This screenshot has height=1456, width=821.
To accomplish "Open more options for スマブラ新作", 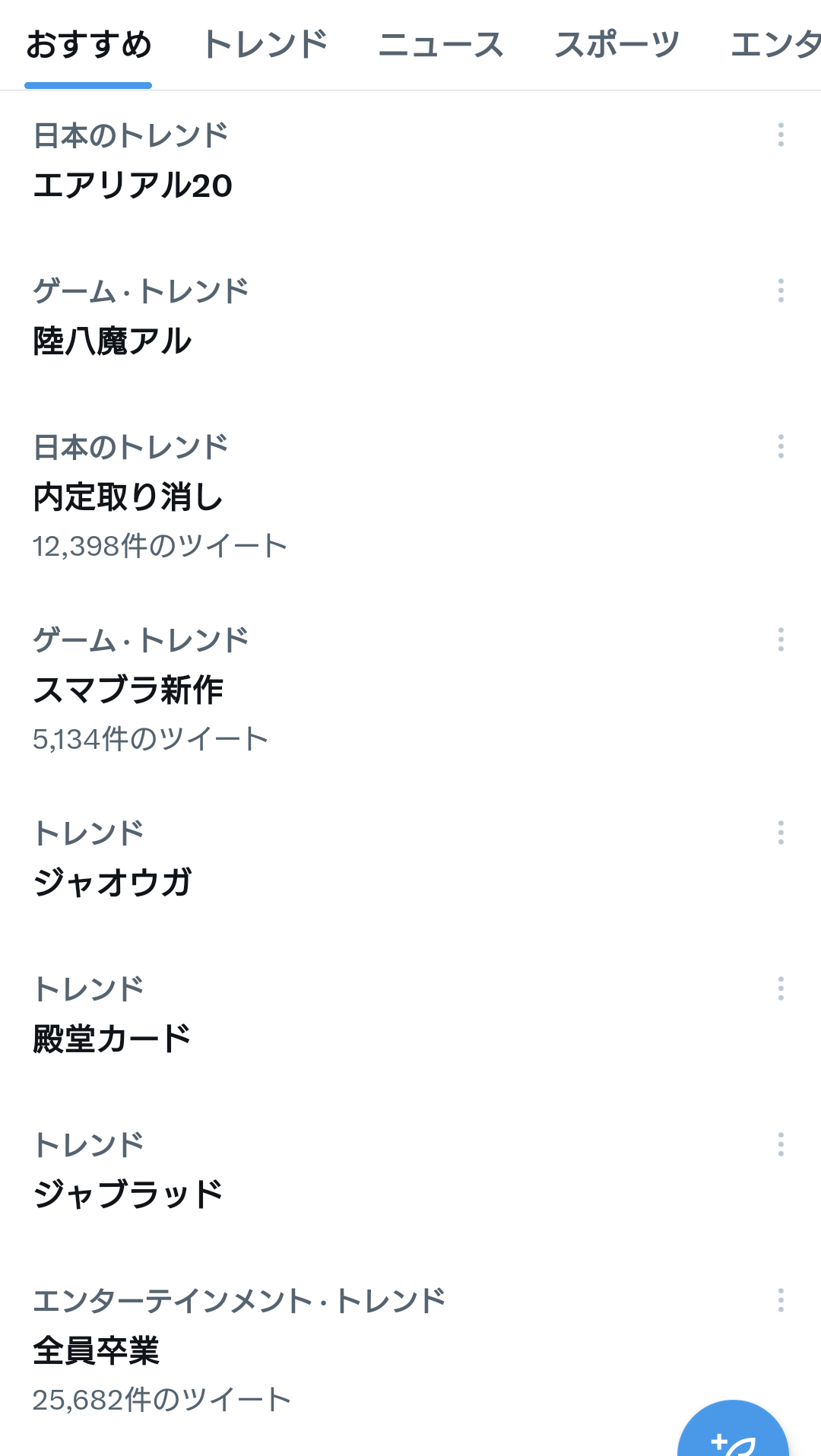I will click(781, 639).
